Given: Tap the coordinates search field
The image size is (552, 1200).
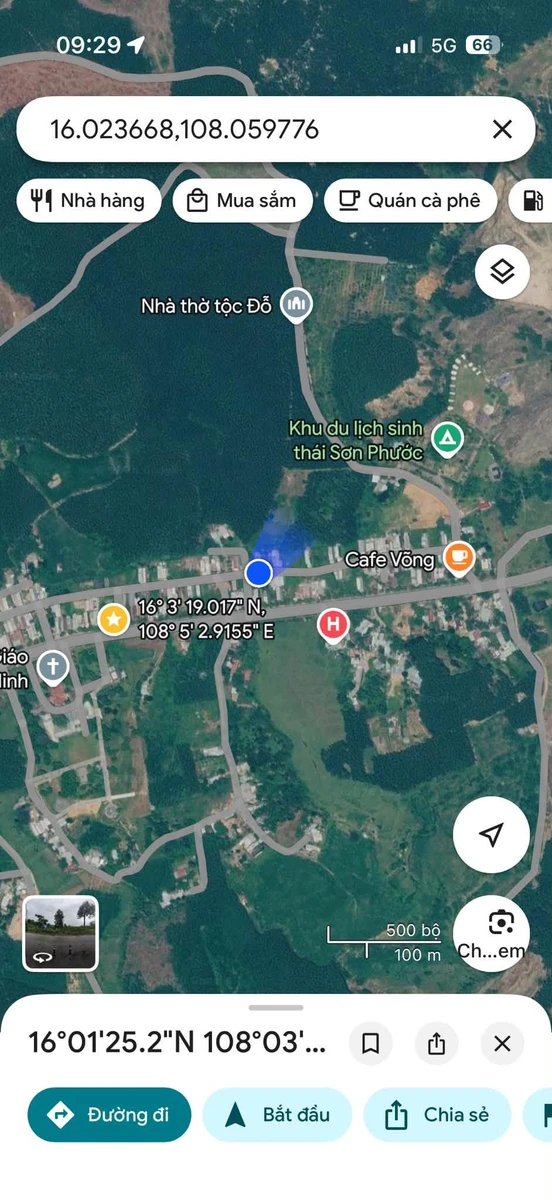Looking at the screenshot, I should 255,129.
